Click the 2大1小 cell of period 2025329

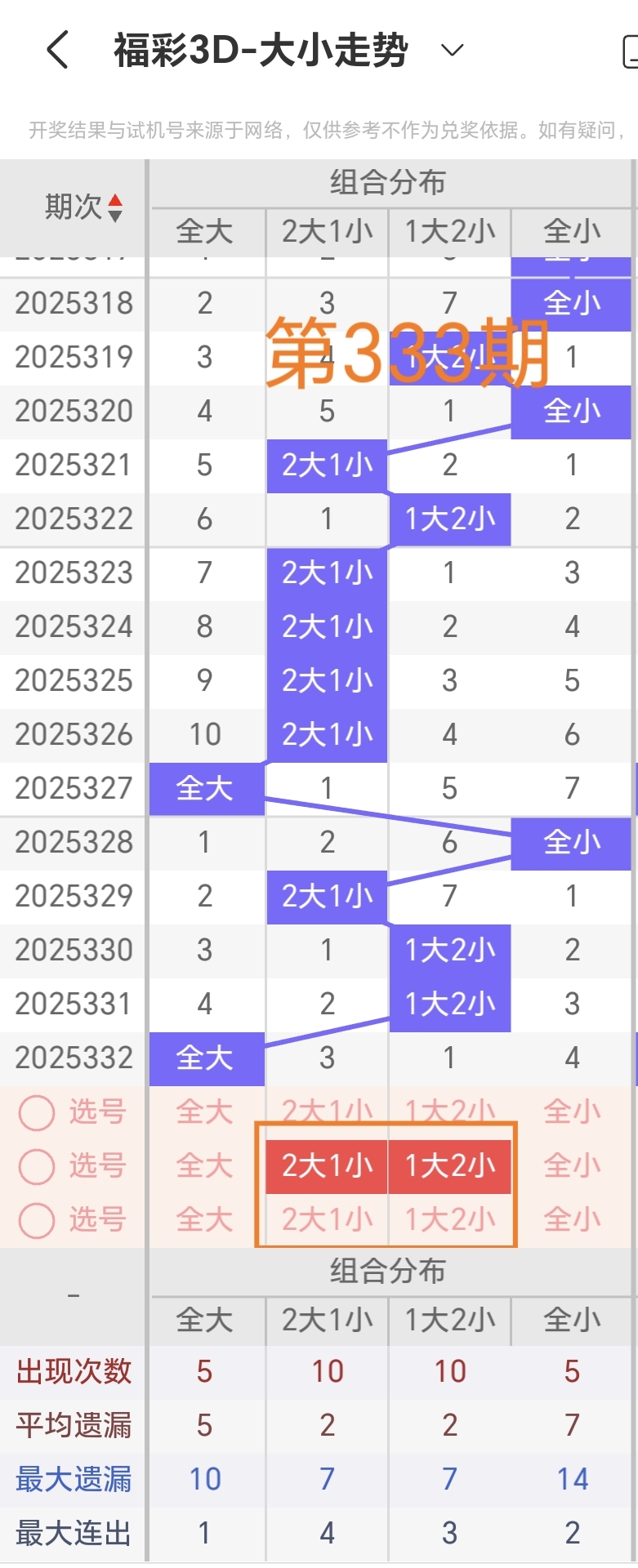327,896
